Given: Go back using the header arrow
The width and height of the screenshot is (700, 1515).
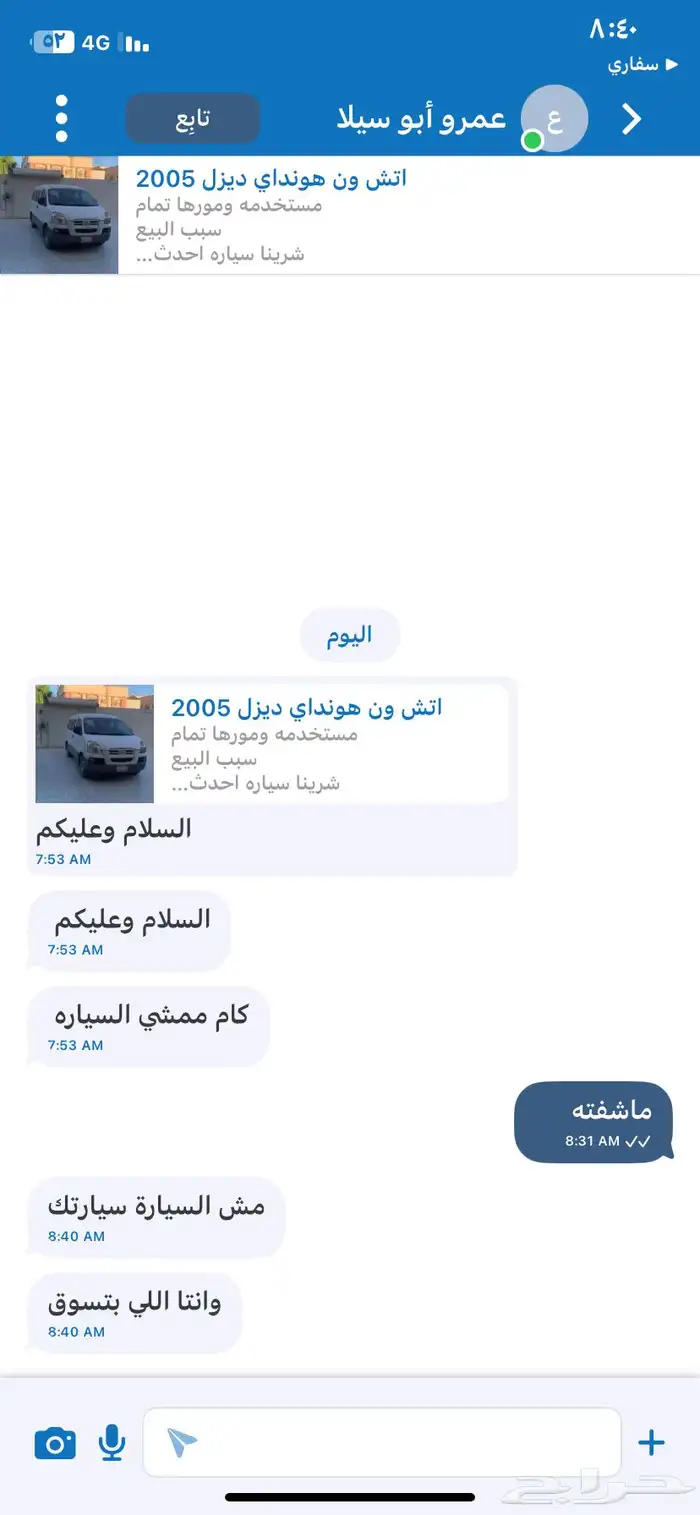Looking at the screenshot, I should (x=632, y=119).
